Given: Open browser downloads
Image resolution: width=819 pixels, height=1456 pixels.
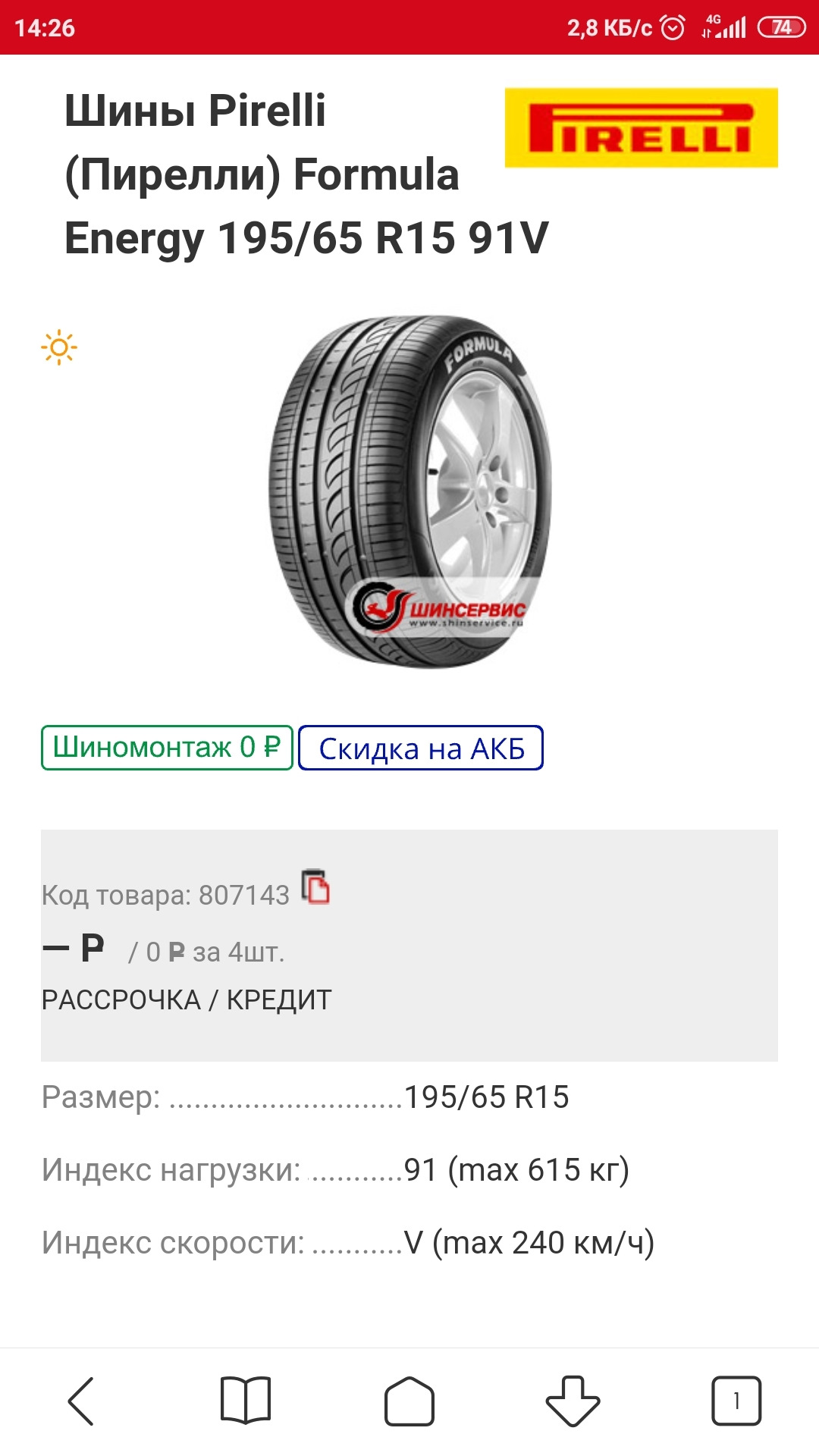Looking at the screenshot, I should click(x=573, y=1401).
